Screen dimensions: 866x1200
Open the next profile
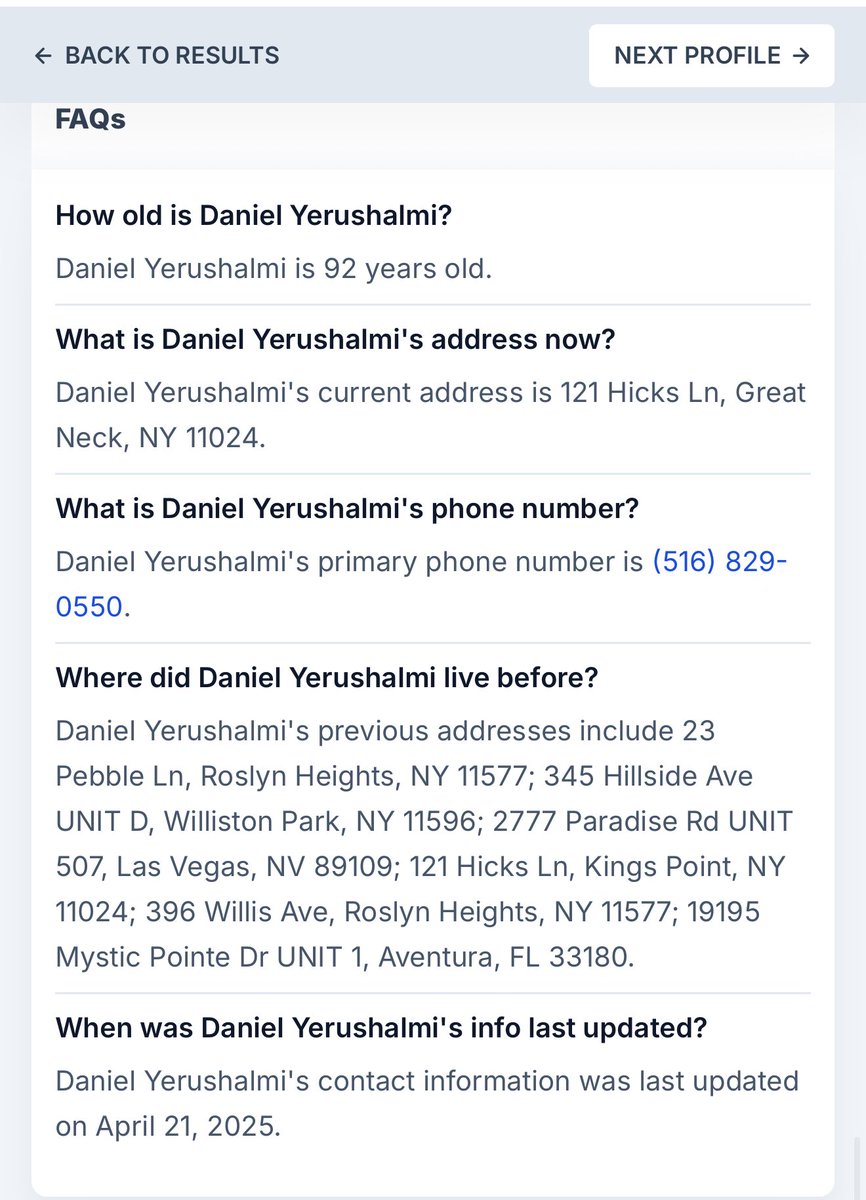pyautogui.click(x=711, y=56)
